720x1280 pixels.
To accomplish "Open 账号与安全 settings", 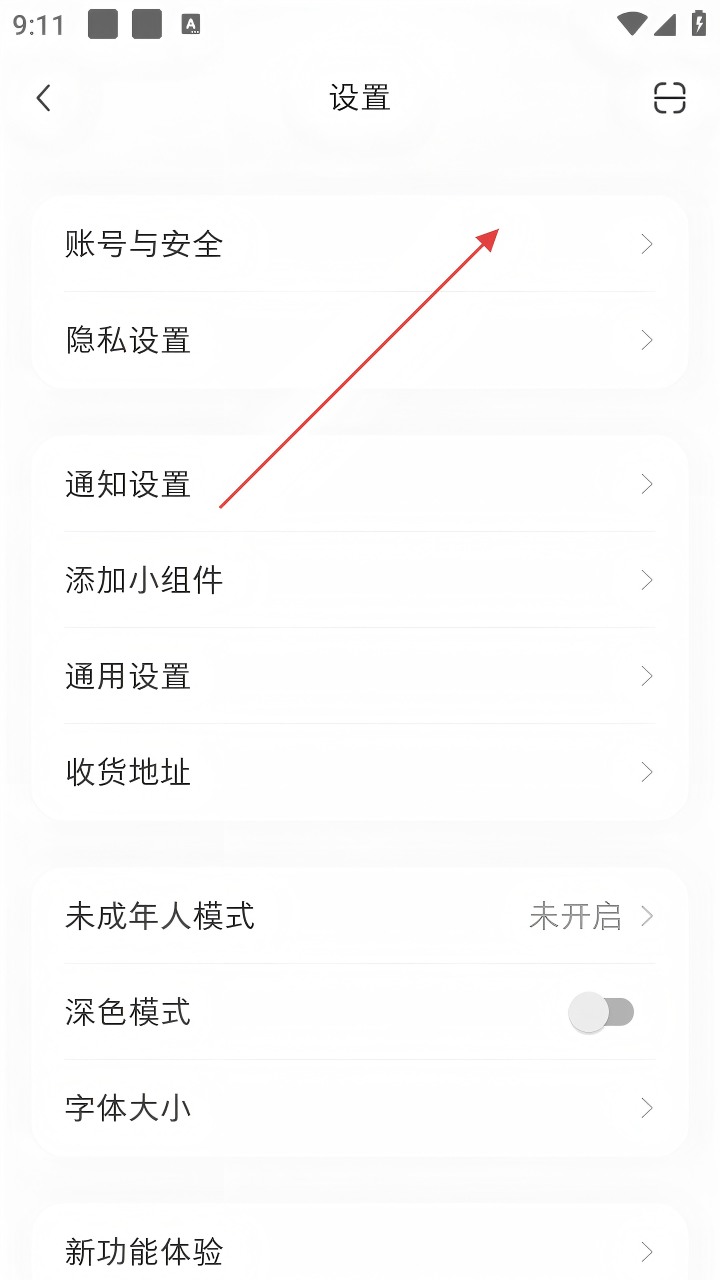I will (360, 244).
